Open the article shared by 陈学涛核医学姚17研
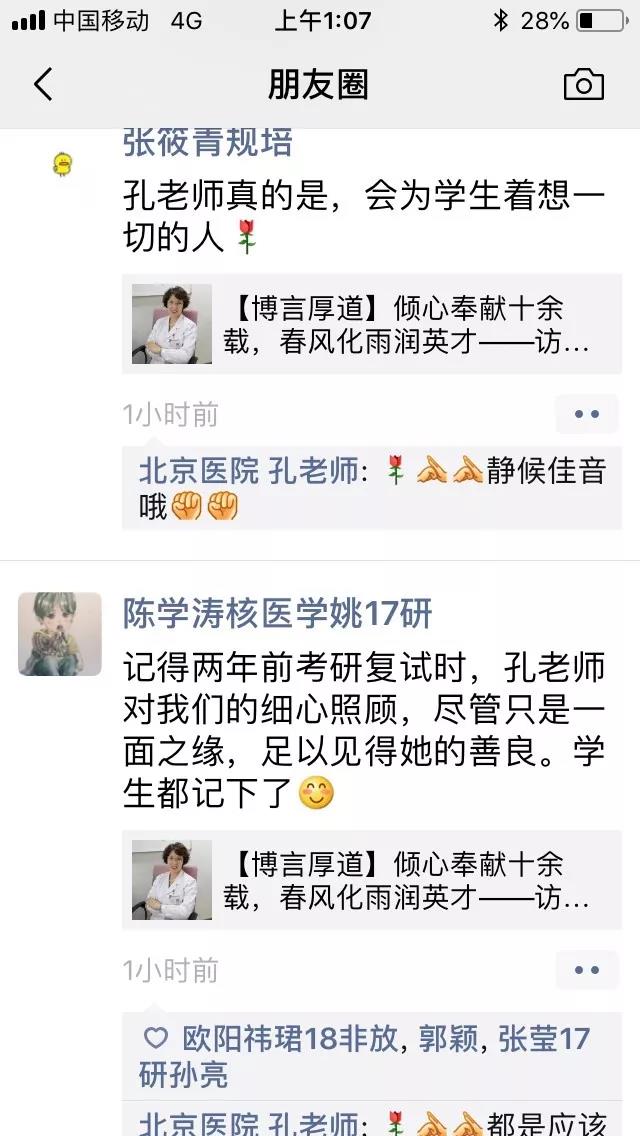The height and width of the screenshot is (1136, 640). click(x=372, y=880)
